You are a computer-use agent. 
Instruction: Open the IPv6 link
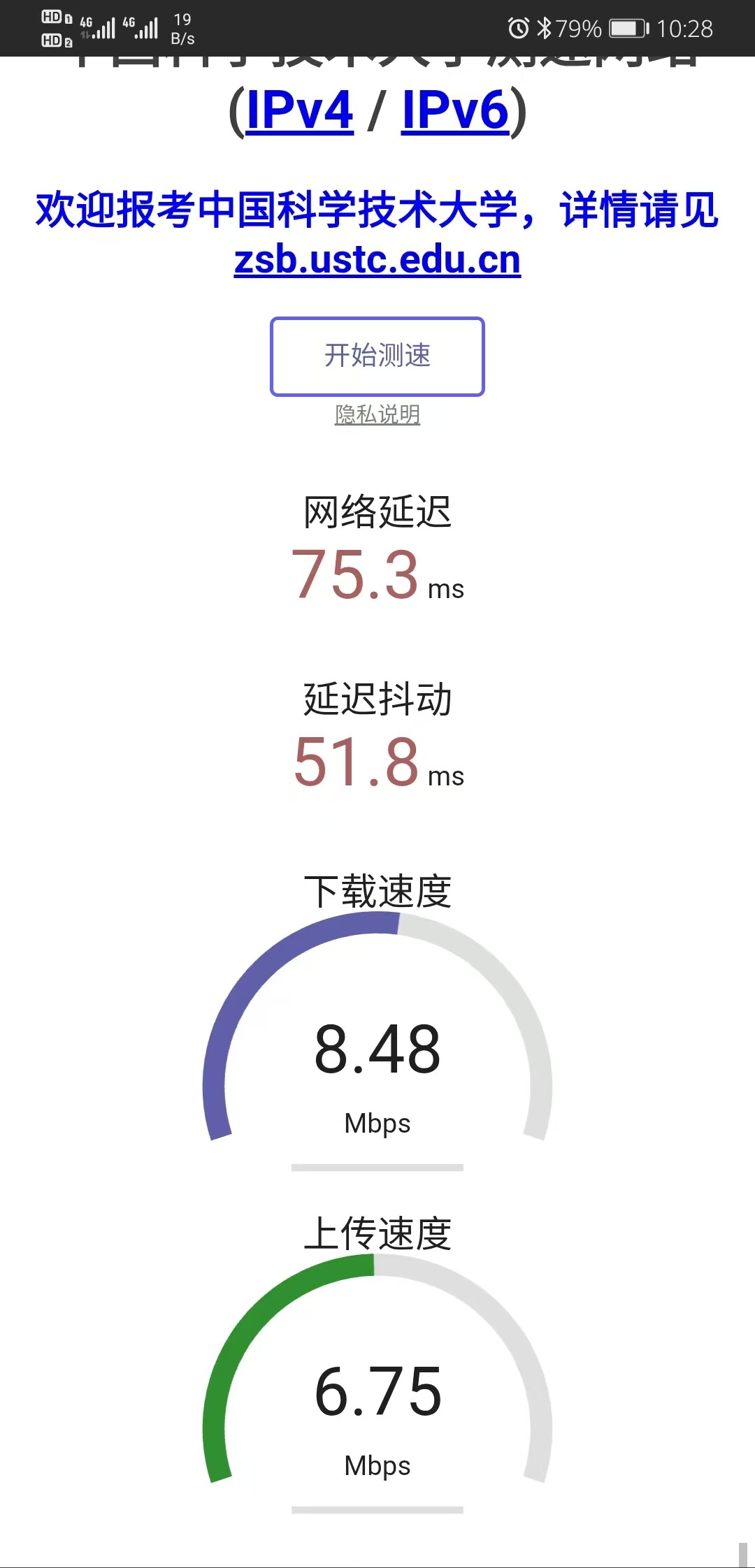click(455, 110)
